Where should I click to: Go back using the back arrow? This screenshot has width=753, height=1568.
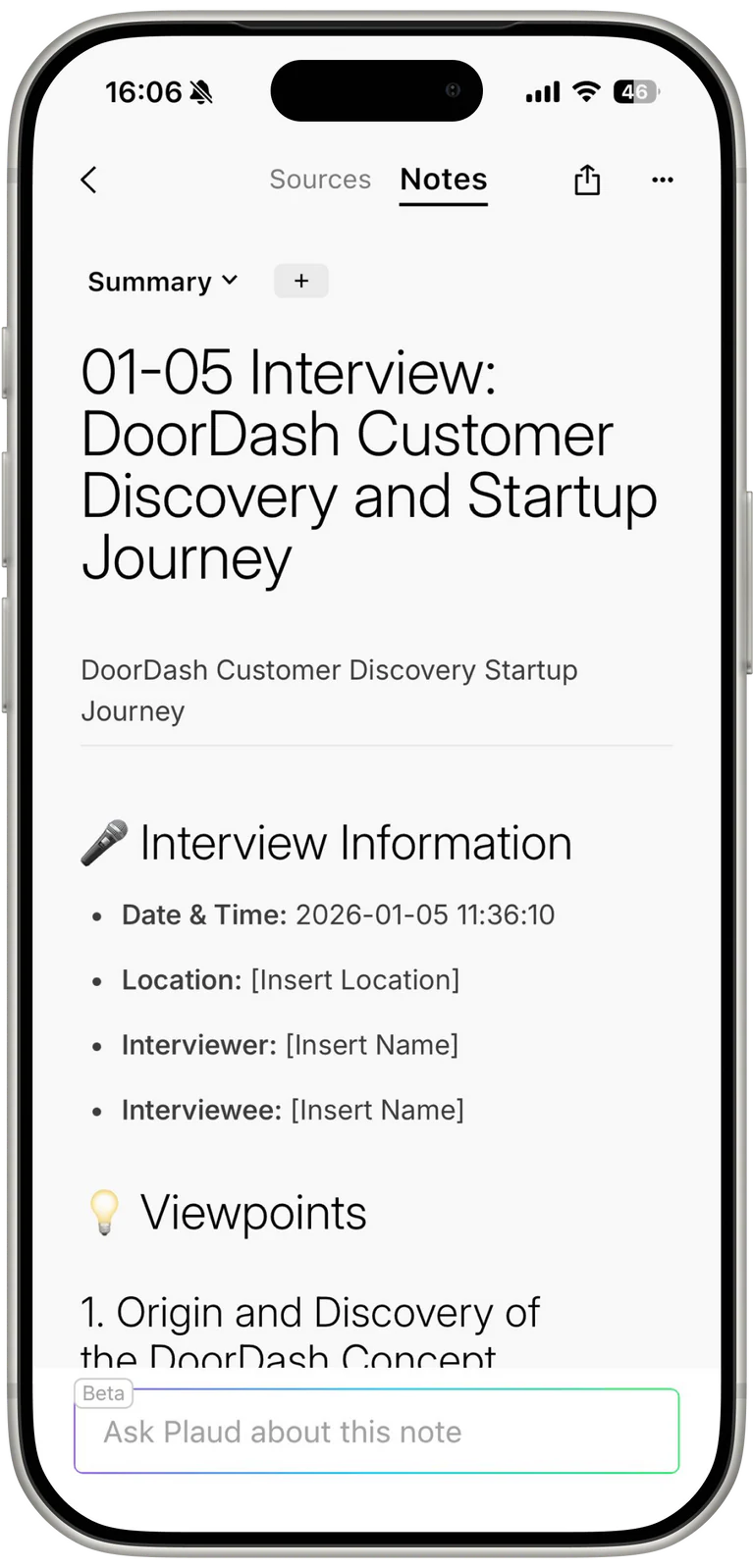pos(89,180)
